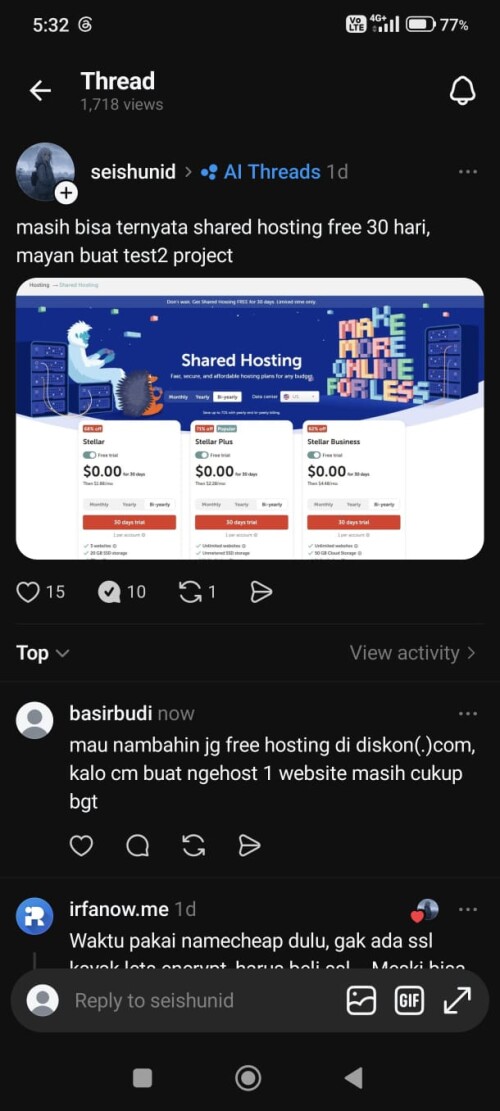Open overflow menu on basirbudi's reply

tap(468, 714)
